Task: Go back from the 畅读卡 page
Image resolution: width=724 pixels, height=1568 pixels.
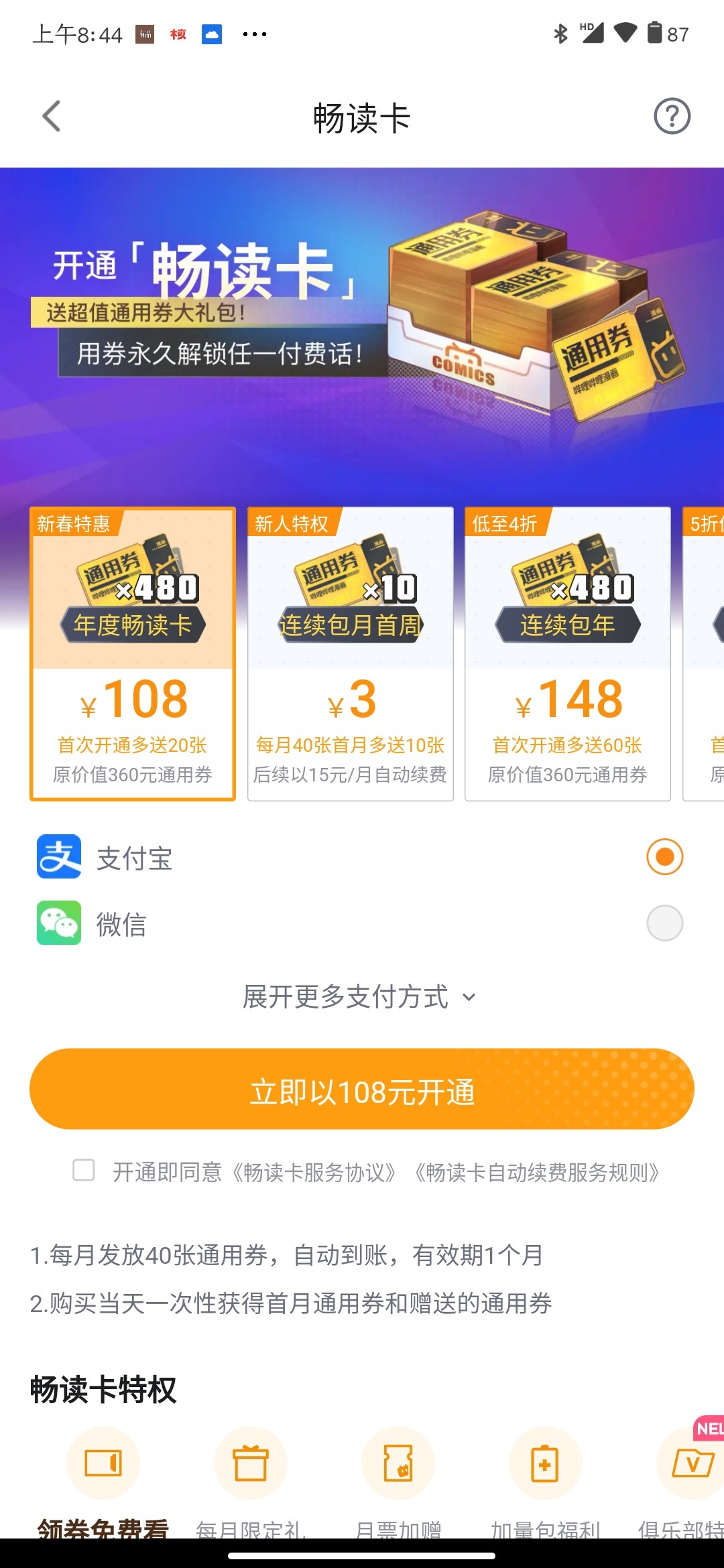Action: pyautogui.click(x=52, y=117)
